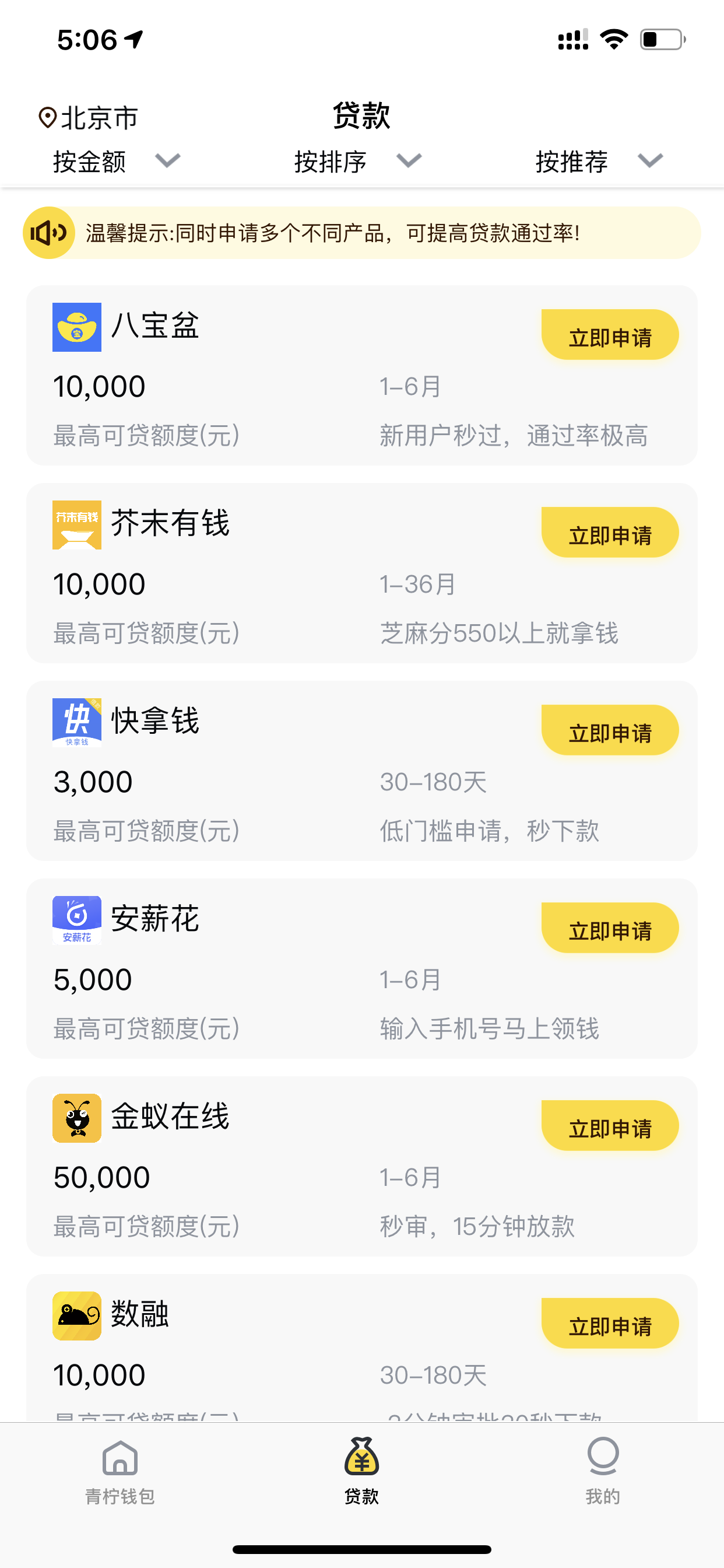Hit 立即申请 on the 安薪花 card
Viewport: 724px width, 1568px height.
pos(610,928)
